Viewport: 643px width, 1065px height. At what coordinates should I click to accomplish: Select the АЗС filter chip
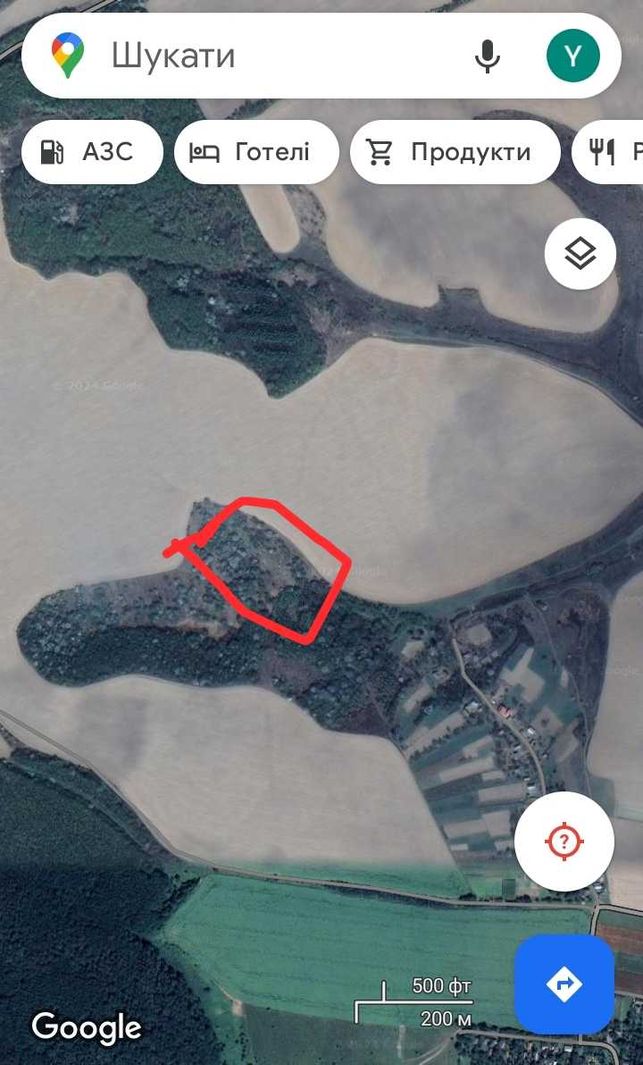tap(92, 151)
